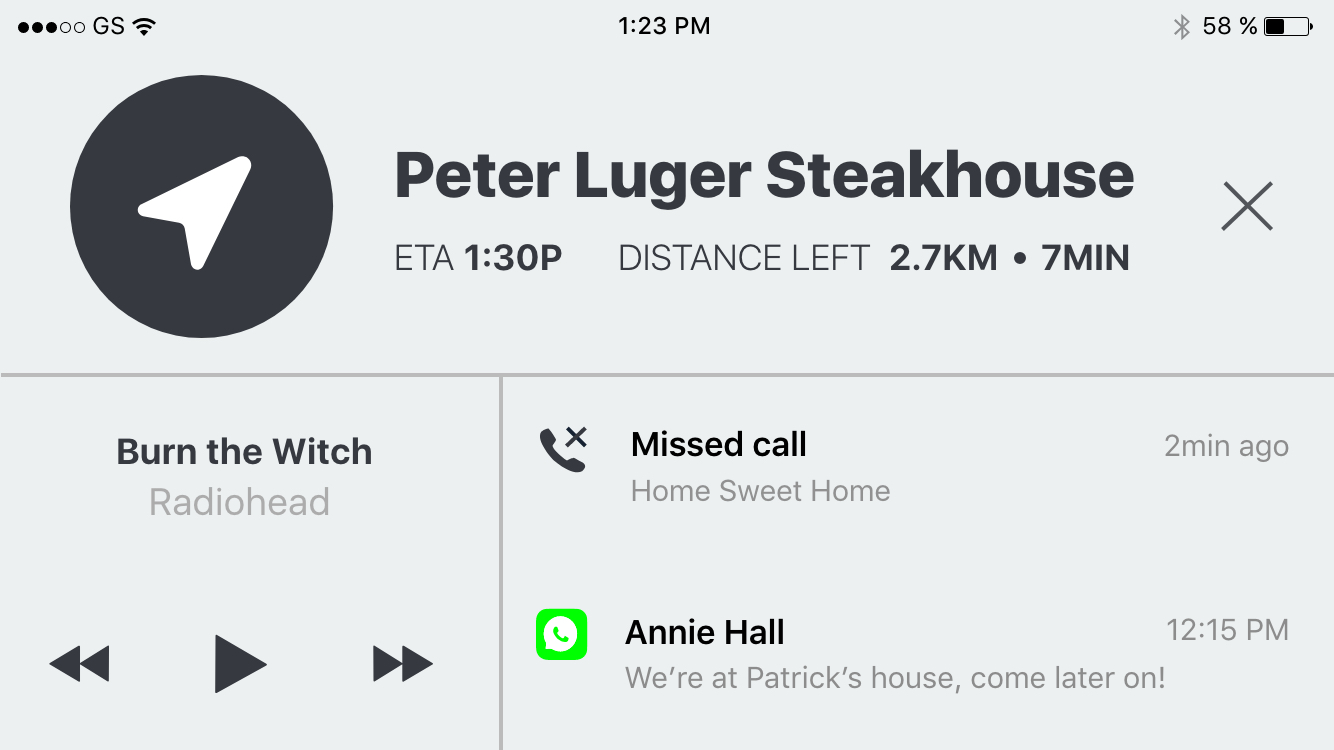Open Annie Hall's message
This screenshot has height=750, width=1334.
(x=894, y=654)
